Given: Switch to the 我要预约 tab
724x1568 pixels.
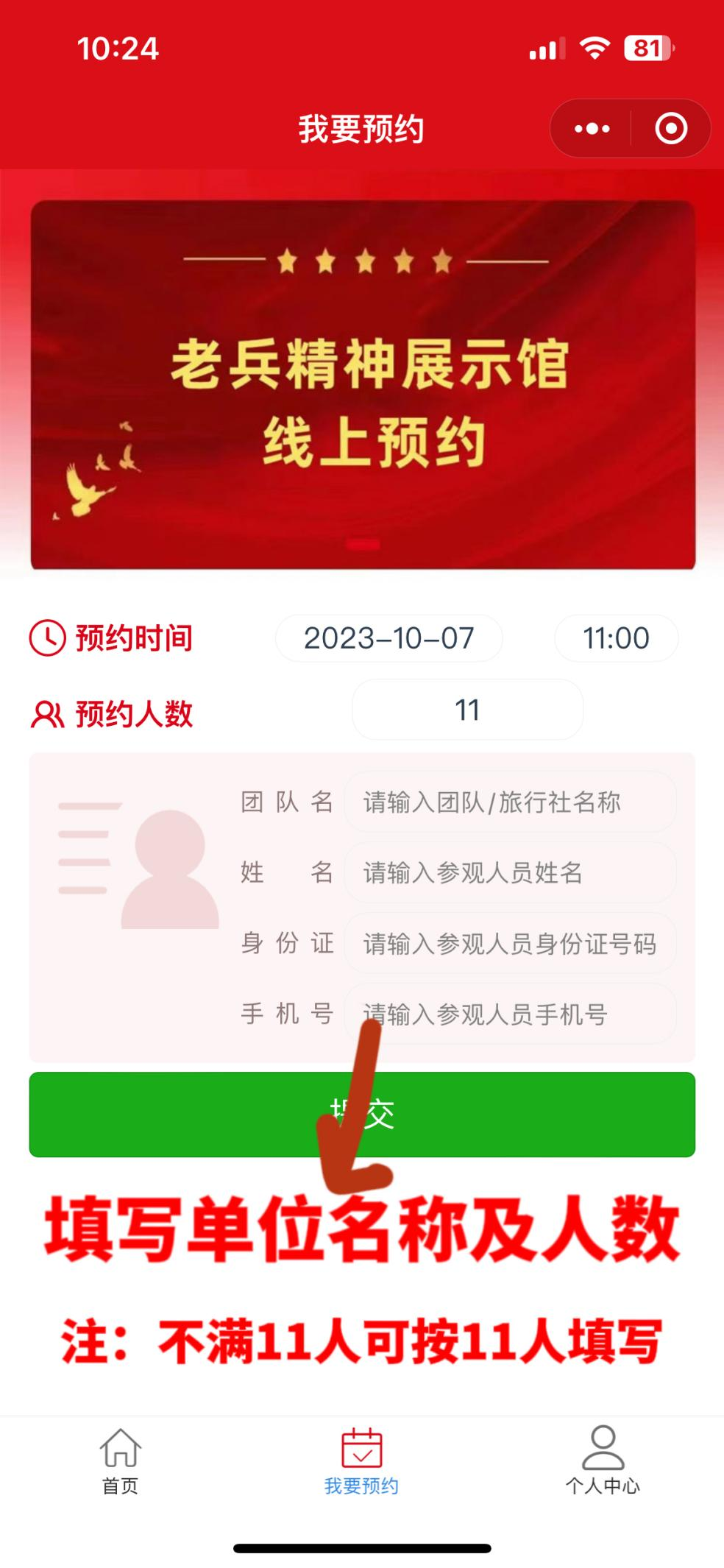Looking at the screenshot, I should click(361, 1461).
